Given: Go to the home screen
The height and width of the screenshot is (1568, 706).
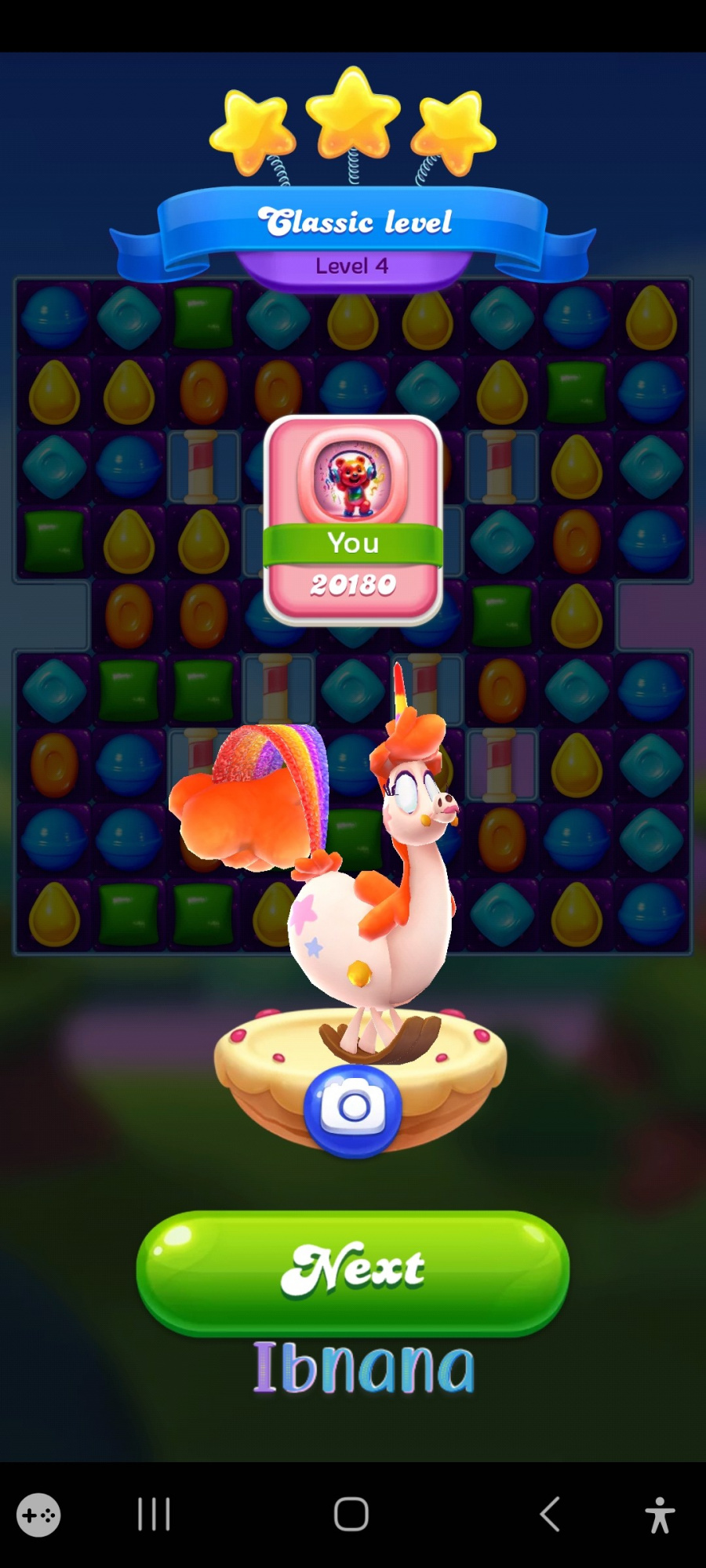Looking at the screenshot, I should pos(351,1514).
